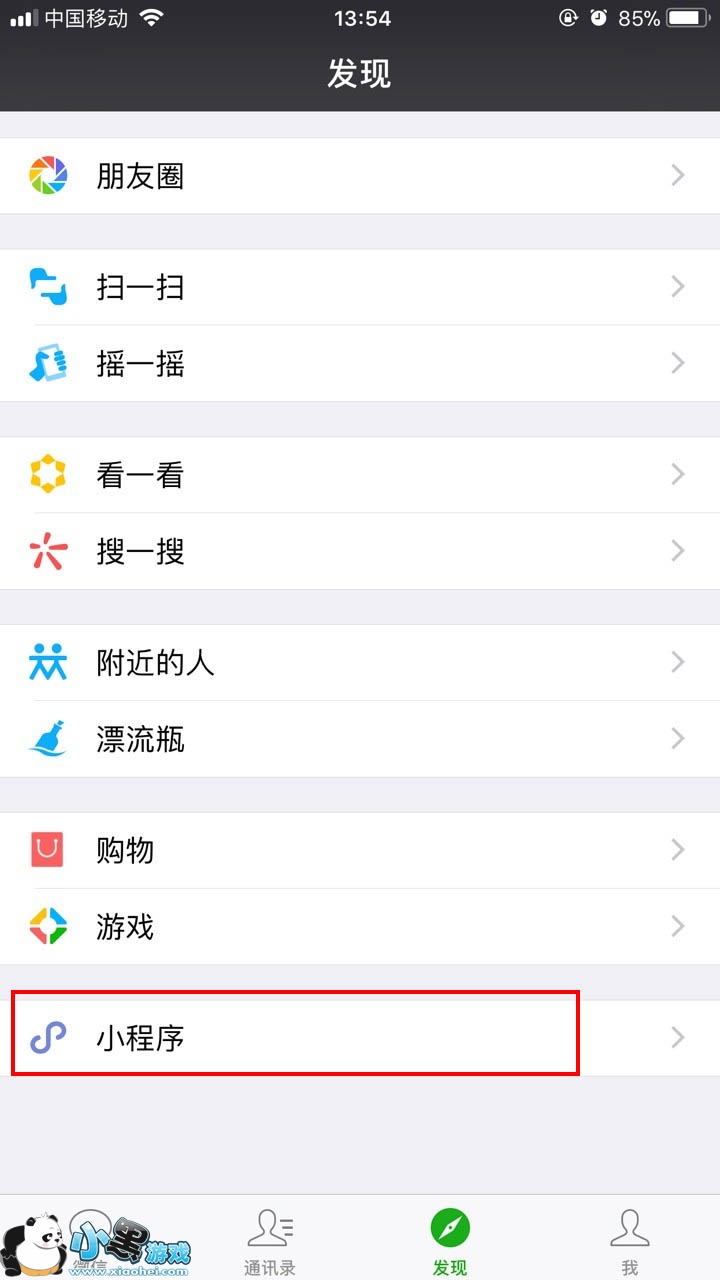The width and height of the screenshot is (720, 1280).
Task: Select the 发现 Discover tab
Action: coord(450,1240)
